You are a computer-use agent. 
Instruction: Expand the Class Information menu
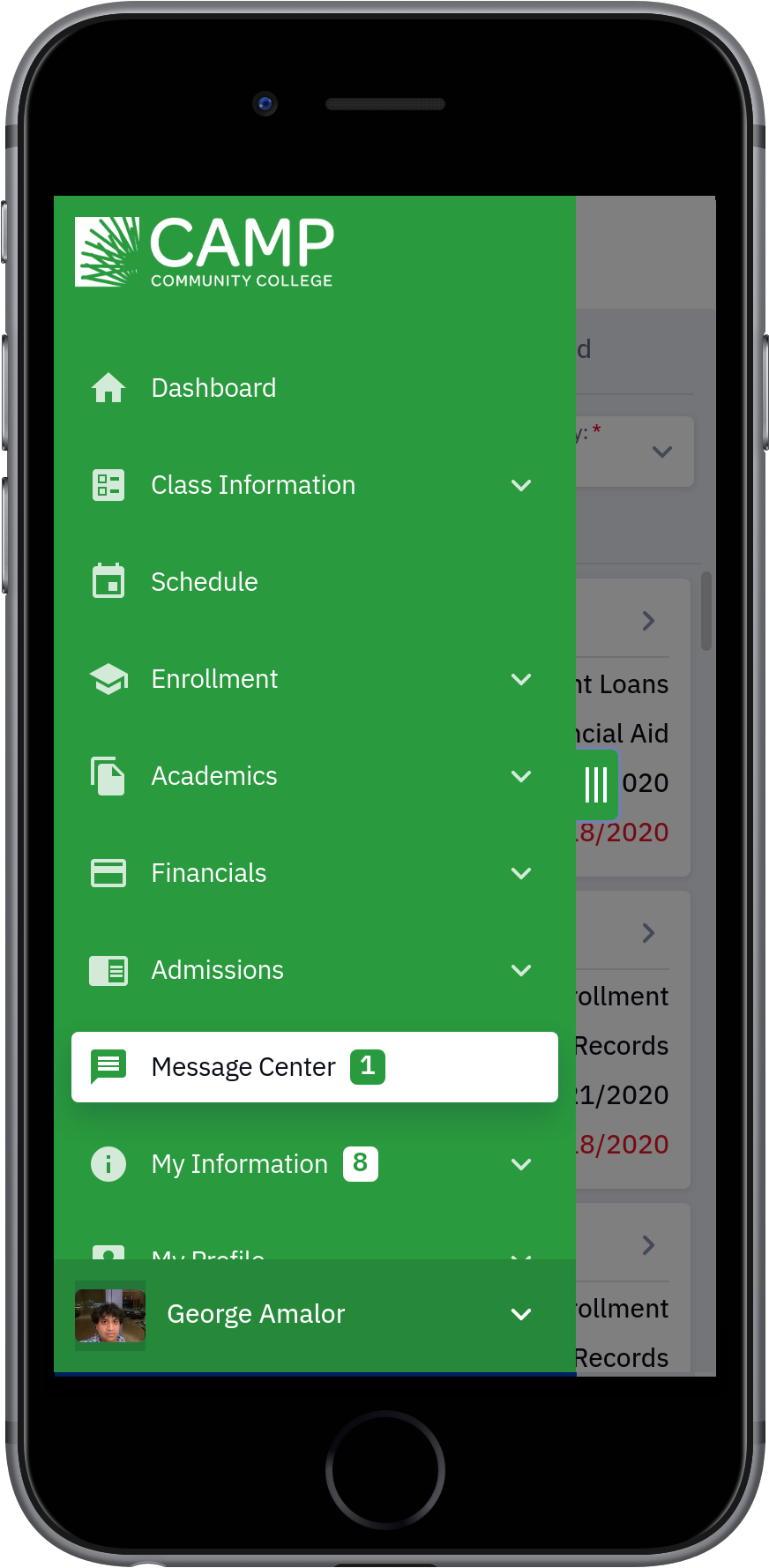tap(314, 485)
